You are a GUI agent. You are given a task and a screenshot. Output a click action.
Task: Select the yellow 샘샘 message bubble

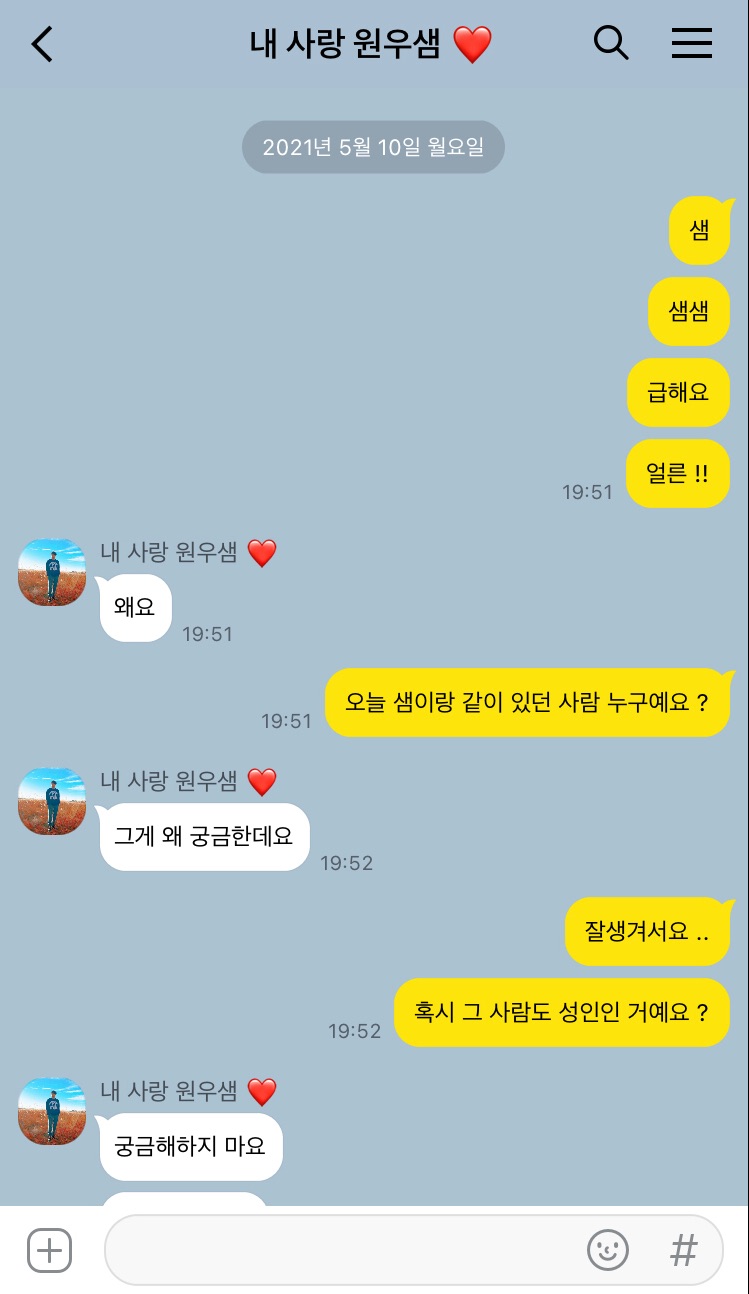(x=689, y=312)
